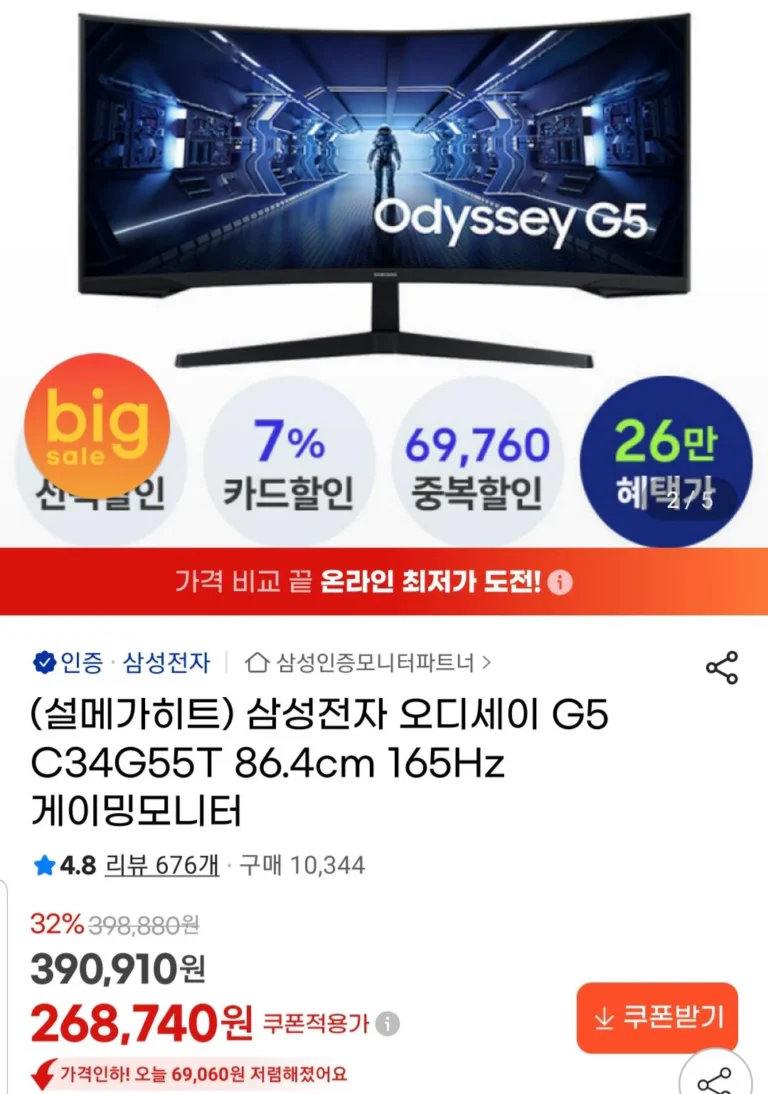This screenshot has width=768, height=1094.
Task: Open the 삼성전자 brand link
Action: (x=167, y=662)
